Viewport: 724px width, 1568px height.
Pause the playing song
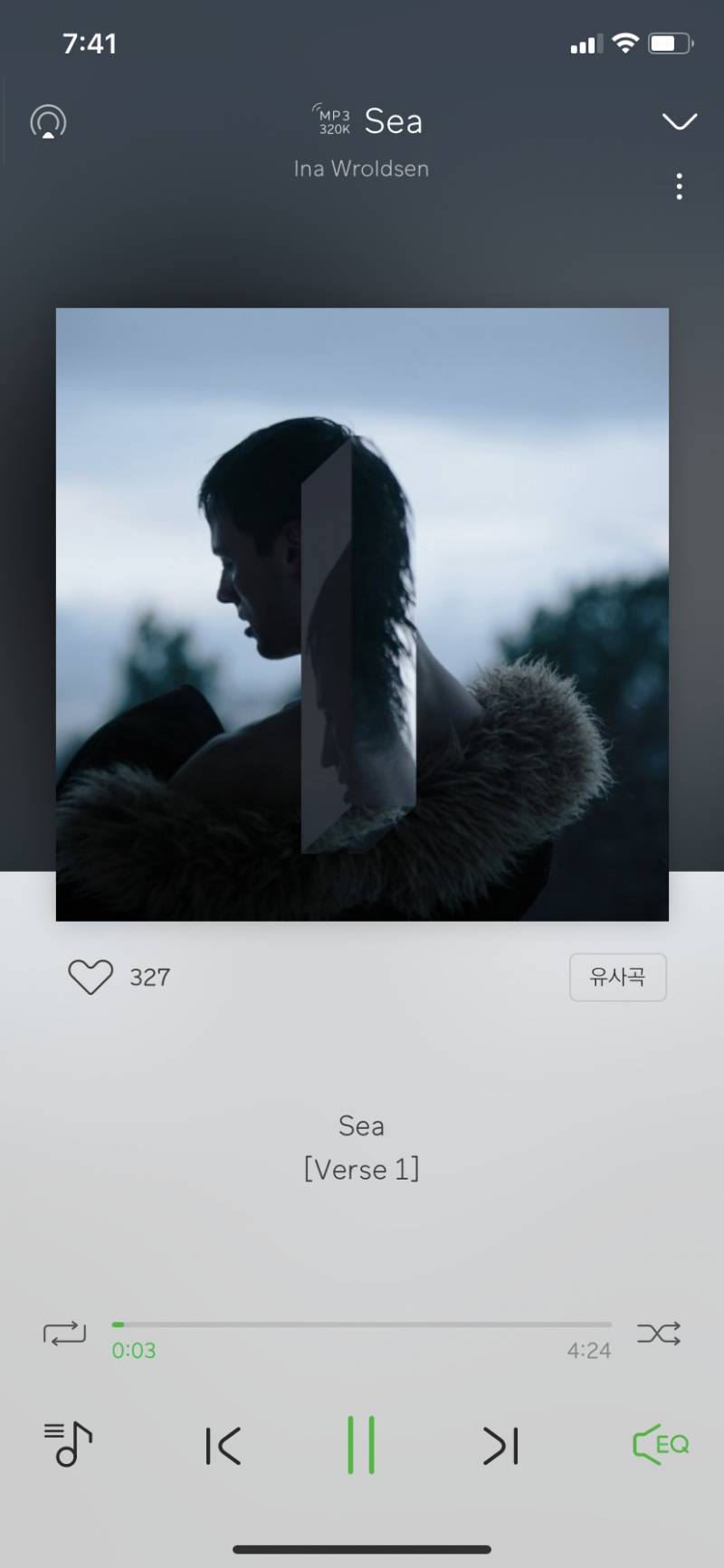pos(361,1446)
